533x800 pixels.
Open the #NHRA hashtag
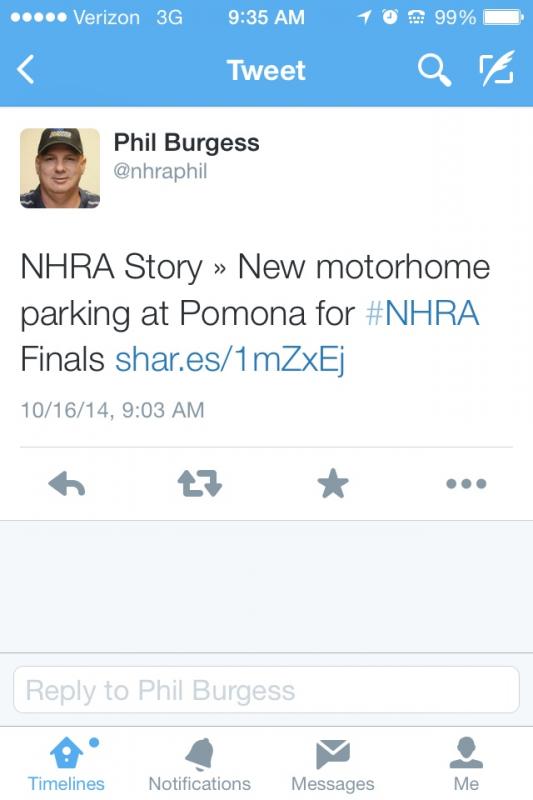tap(422, 313)
